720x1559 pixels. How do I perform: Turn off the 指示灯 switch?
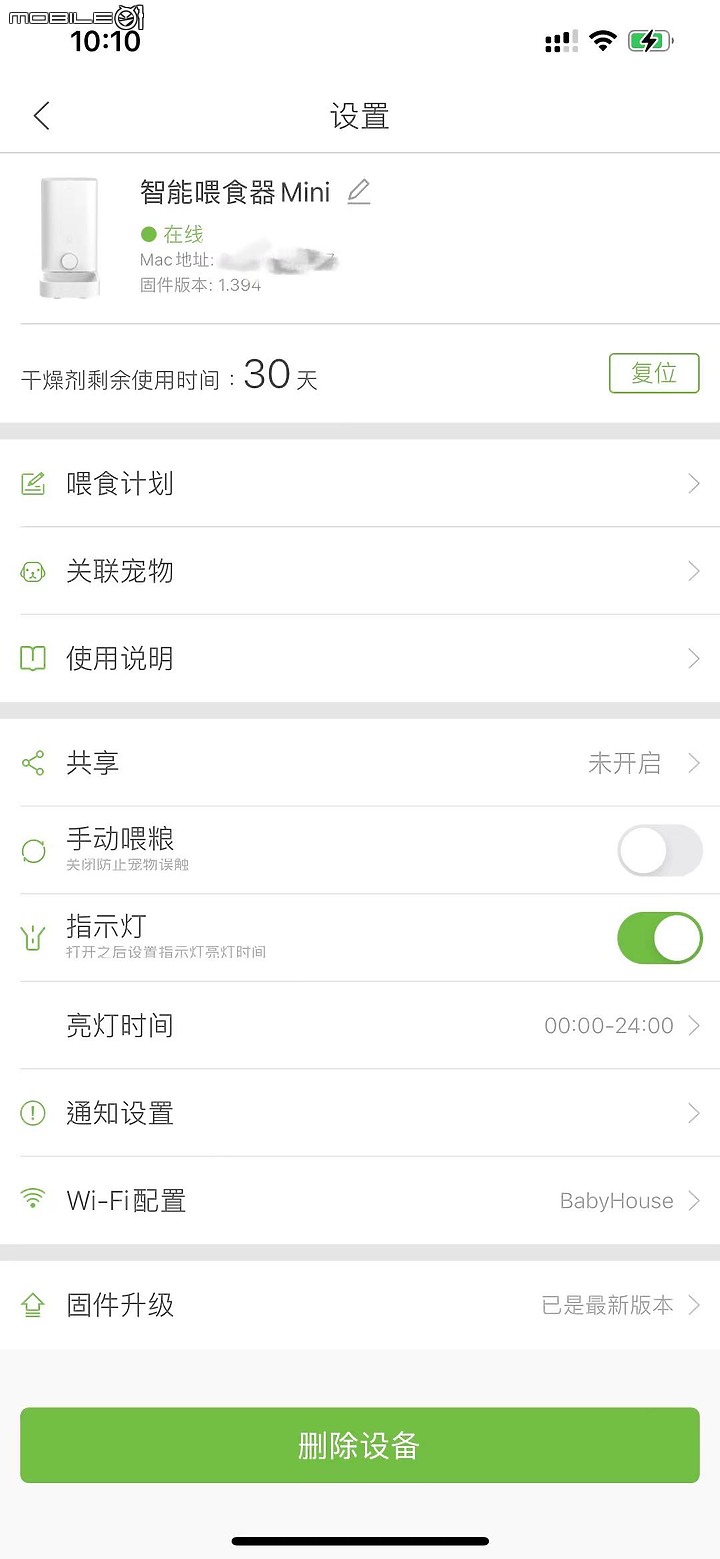pyautogui.click(x=659, y=938)
